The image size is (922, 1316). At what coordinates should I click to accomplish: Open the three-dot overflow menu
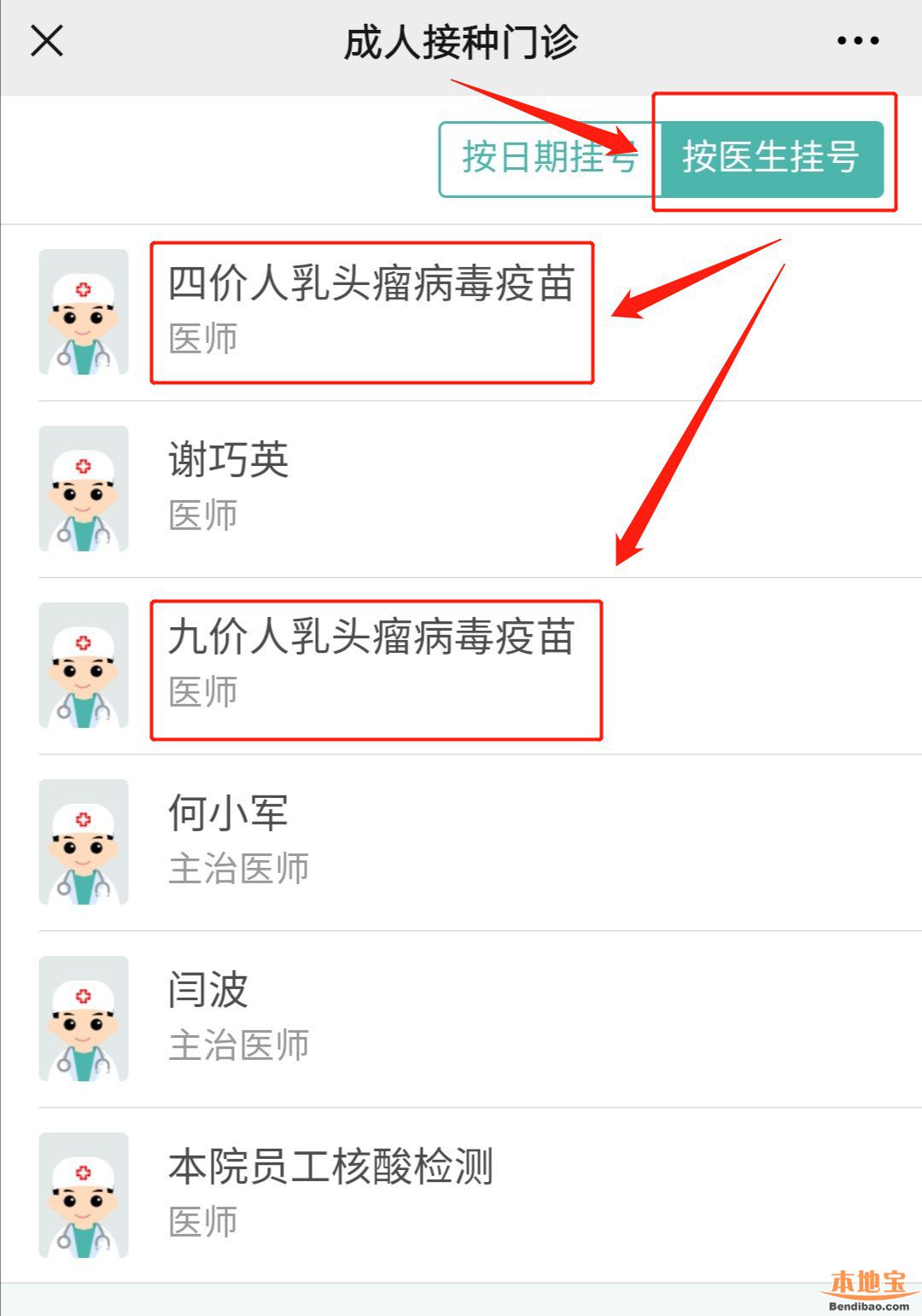point(857,40)
